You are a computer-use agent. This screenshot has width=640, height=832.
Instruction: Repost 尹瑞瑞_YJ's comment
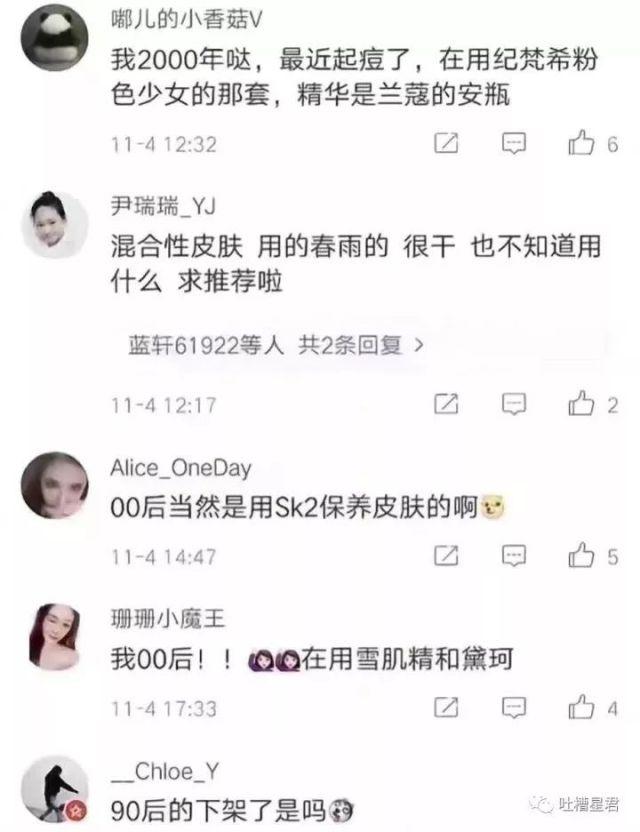point(447,403)
